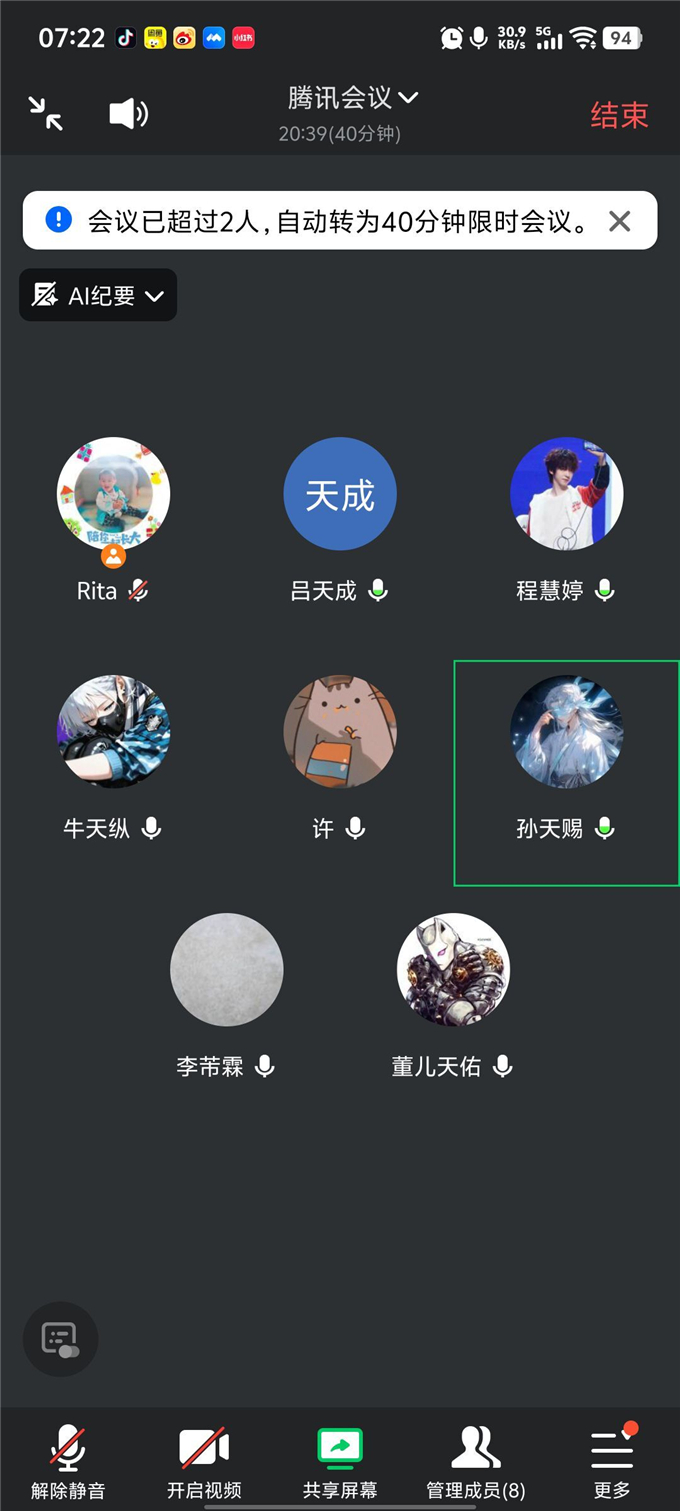Dismiss the 40分钟 time limit notice
This screenshot has height=1511, width=680.
[620, 221]
